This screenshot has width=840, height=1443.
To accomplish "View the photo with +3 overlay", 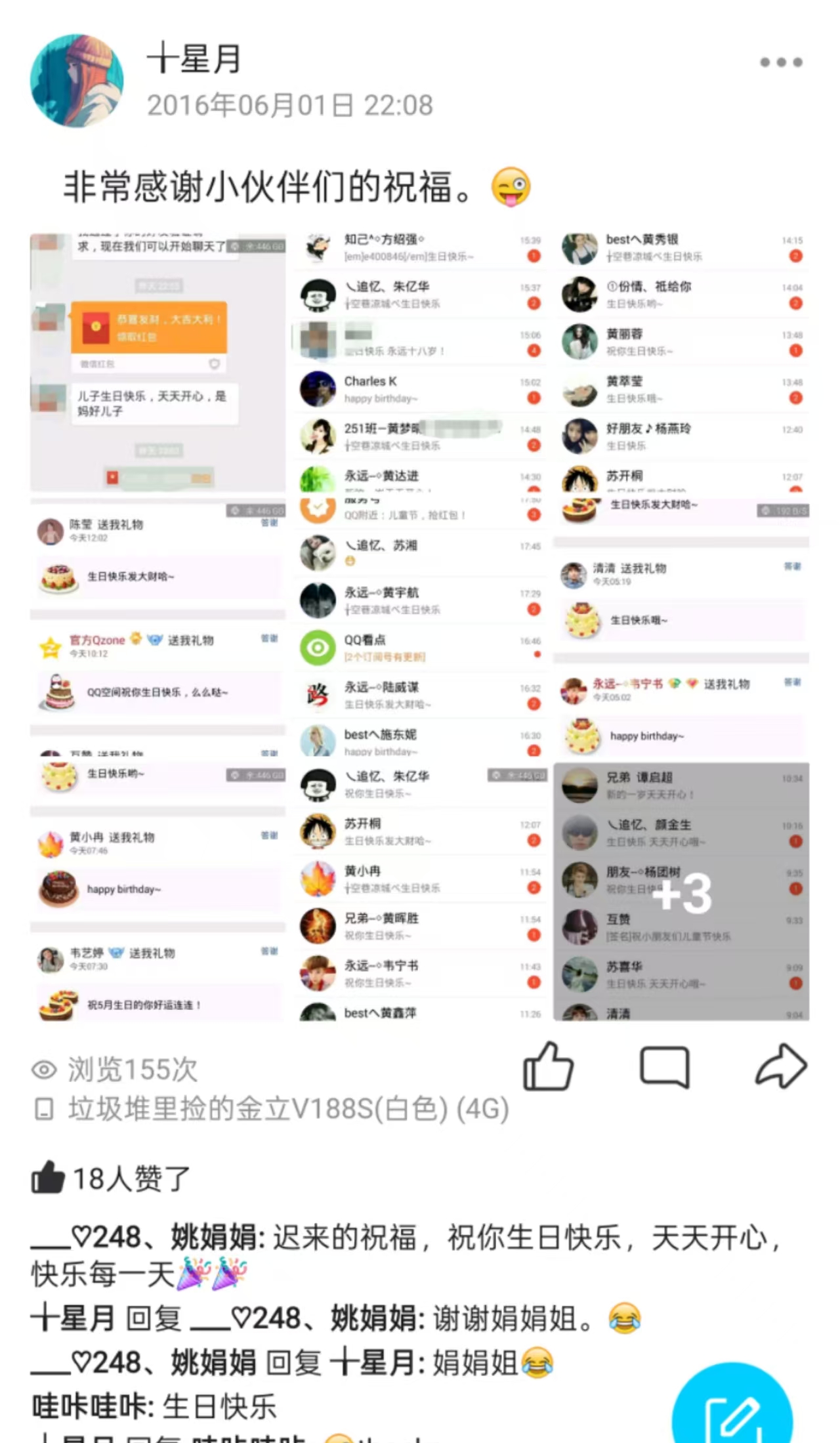I will pos(681,891).
